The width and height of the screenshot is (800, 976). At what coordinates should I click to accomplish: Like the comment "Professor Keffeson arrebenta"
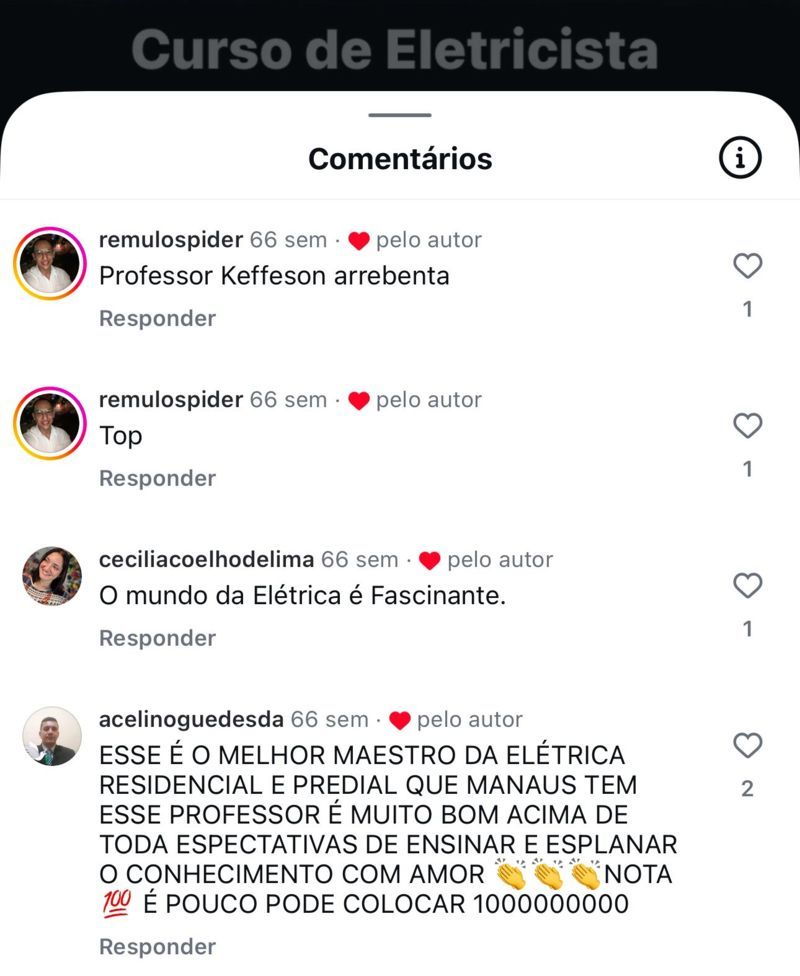[747, 266]
